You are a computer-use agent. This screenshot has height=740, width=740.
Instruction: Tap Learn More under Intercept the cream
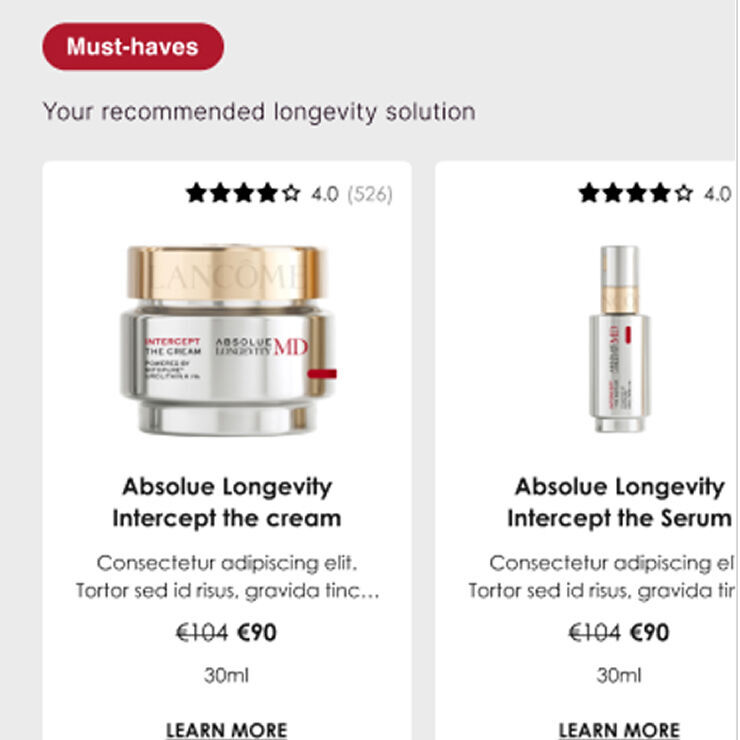[227, 730]
